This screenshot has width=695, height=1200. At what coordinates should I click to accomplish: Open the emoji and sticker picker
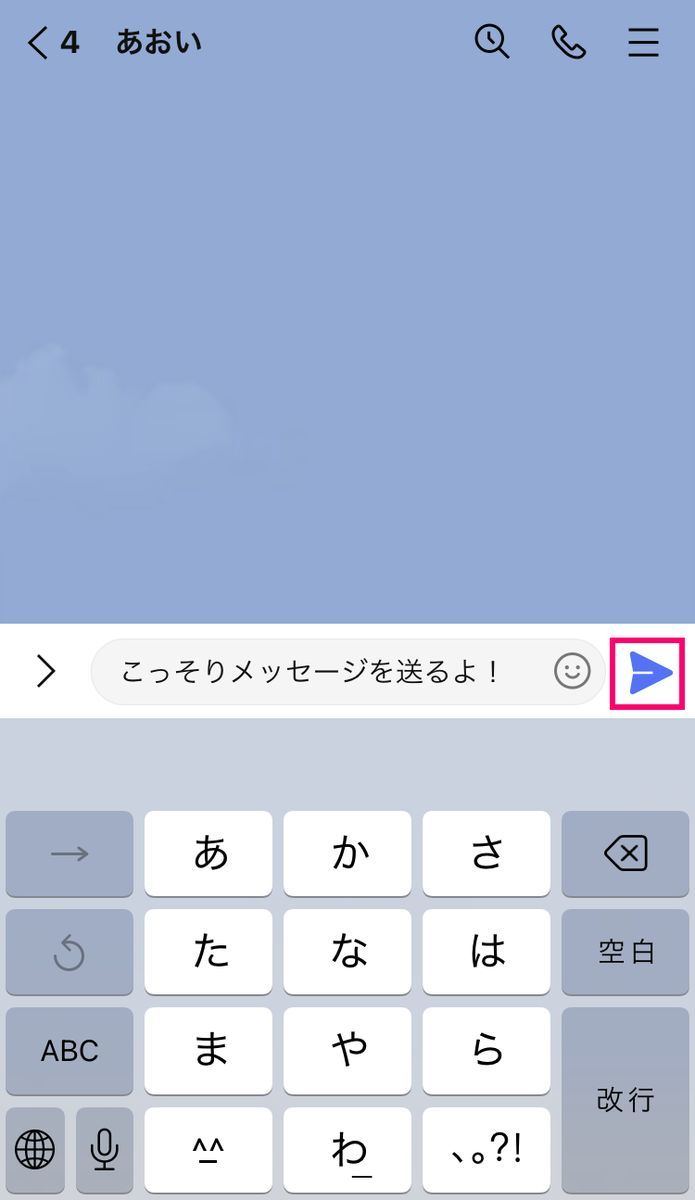[572, 672]
